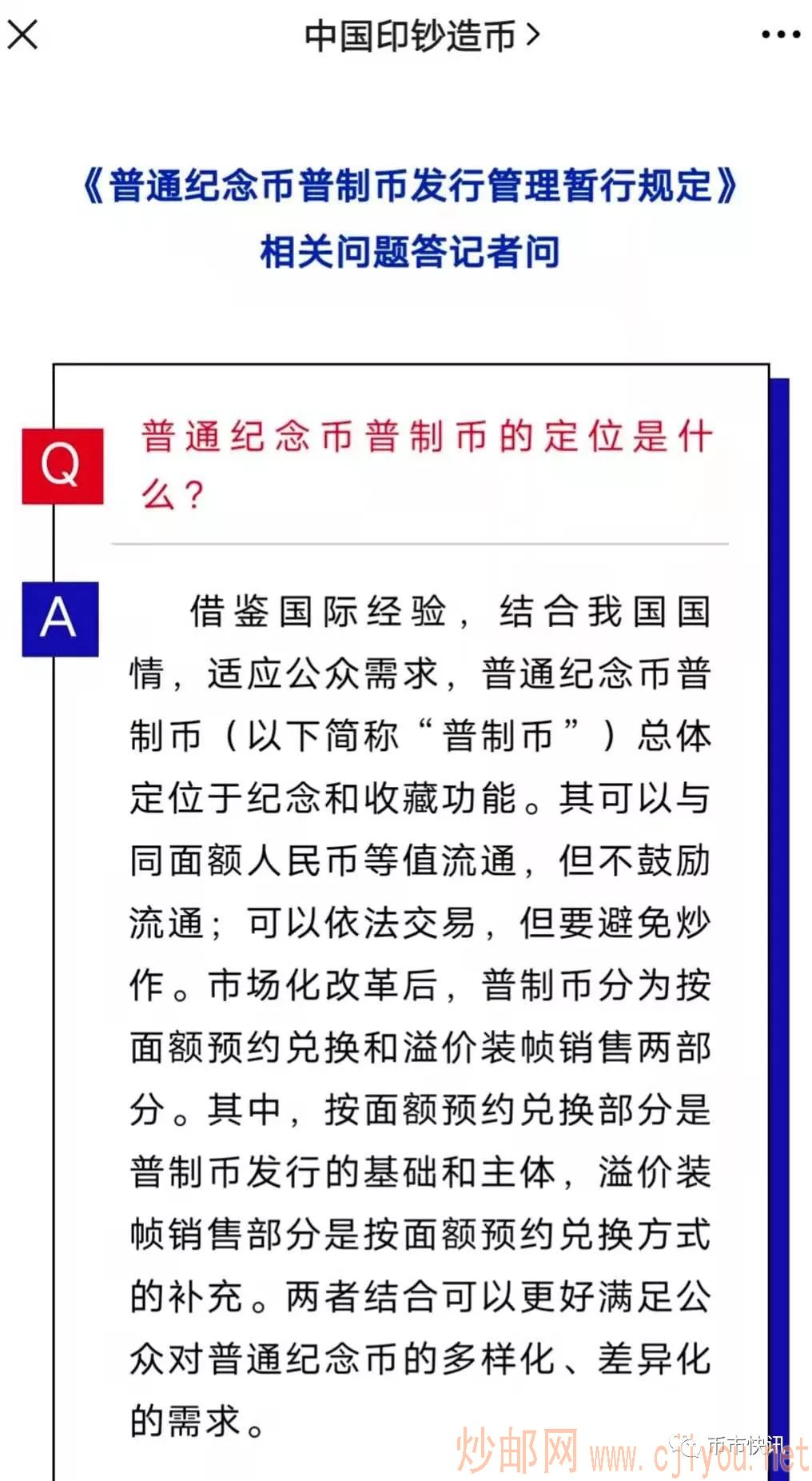The height and width of the screenshot is (1481, 812).
Task: Close the article page
Action: tap(22, 34)
